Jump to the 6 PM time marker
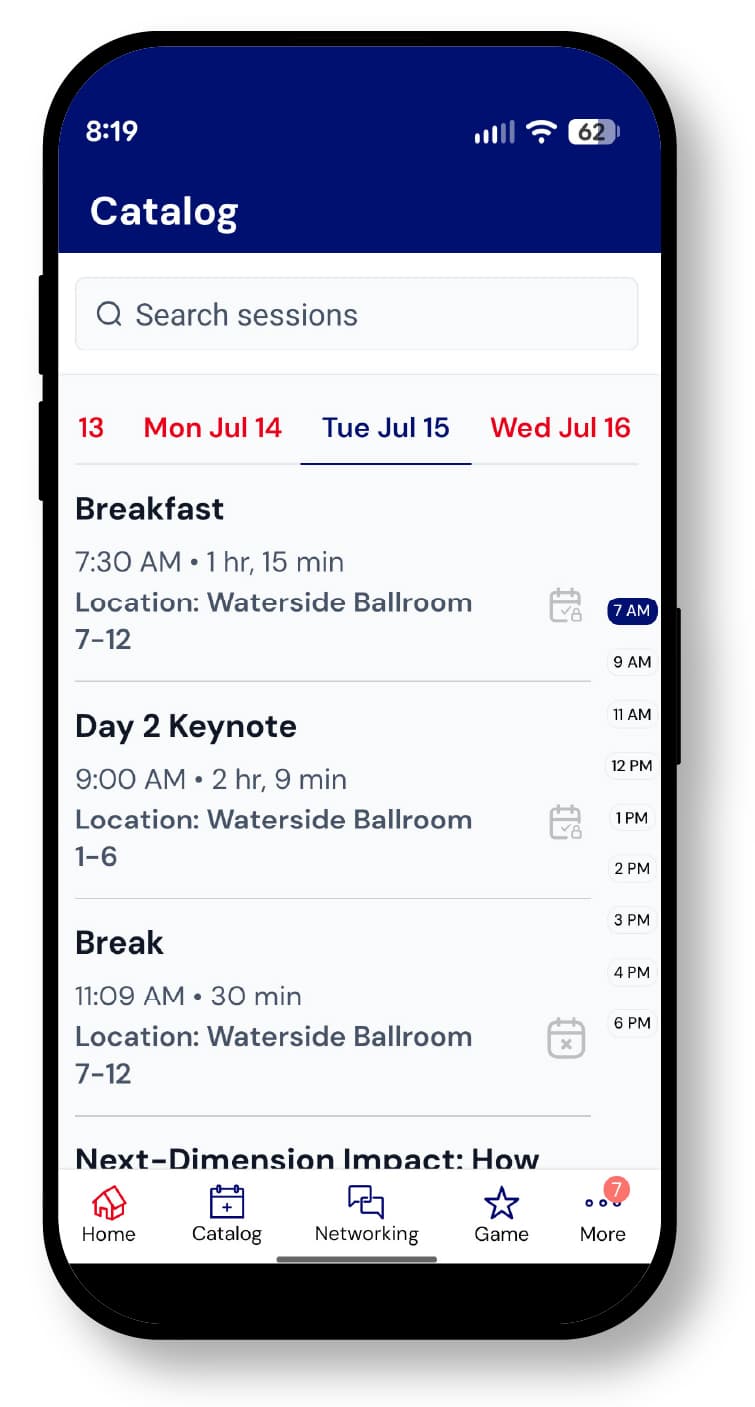Viewport: 755px width, 1407px height. click(x=632, y=1023)
